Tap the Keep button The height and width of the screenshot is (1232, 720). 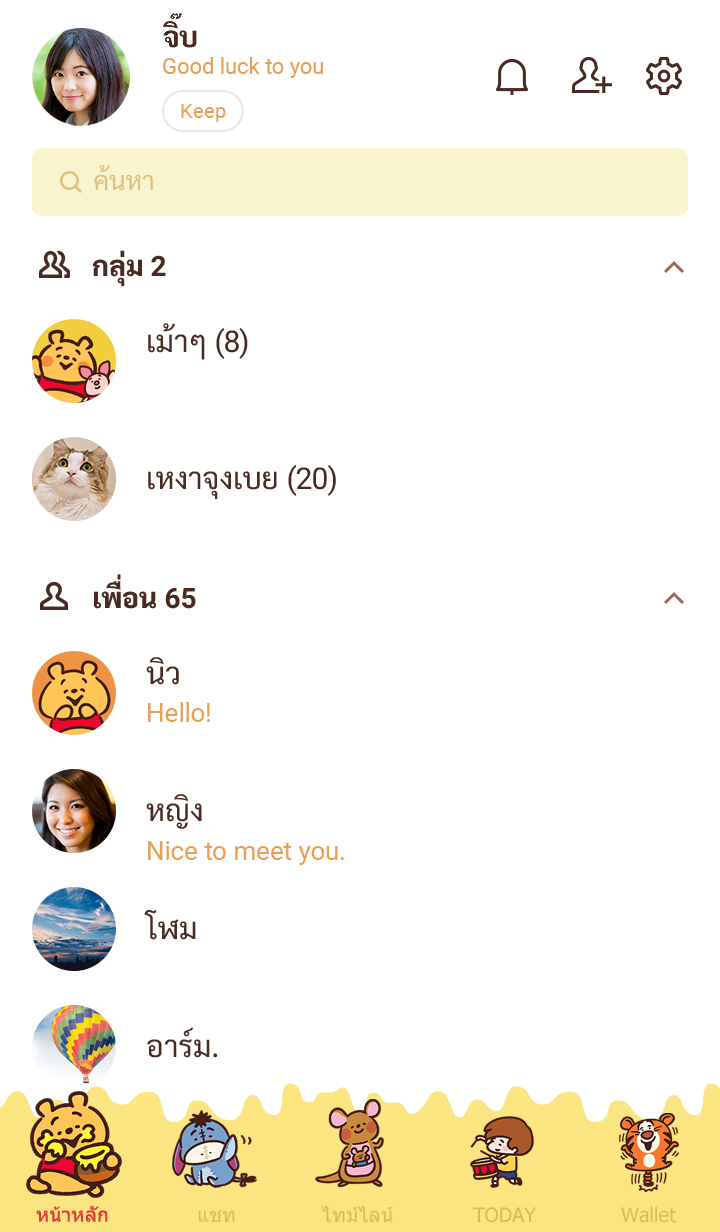coord(202,111)
